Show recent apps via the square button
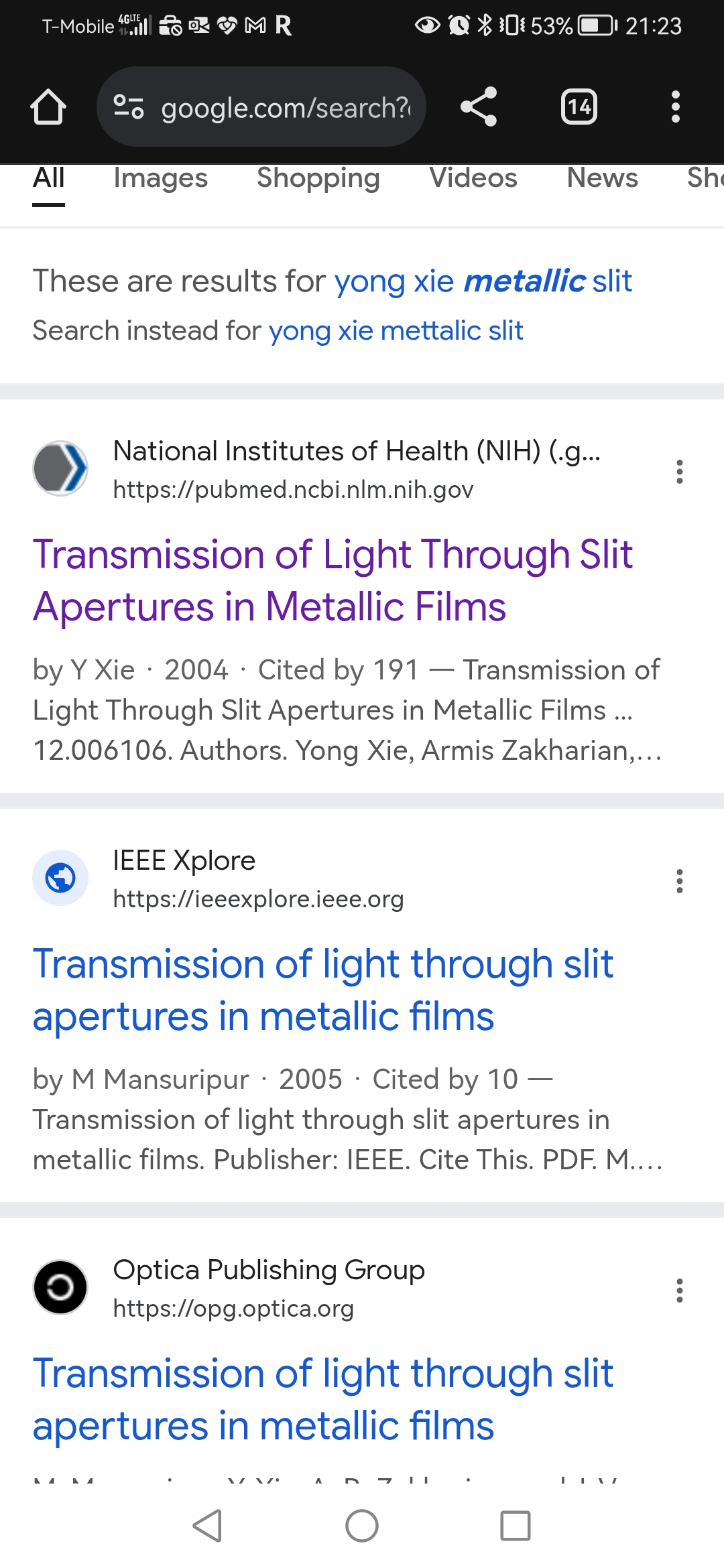This screenshot has height=1568, width=724. [516, 1526]
